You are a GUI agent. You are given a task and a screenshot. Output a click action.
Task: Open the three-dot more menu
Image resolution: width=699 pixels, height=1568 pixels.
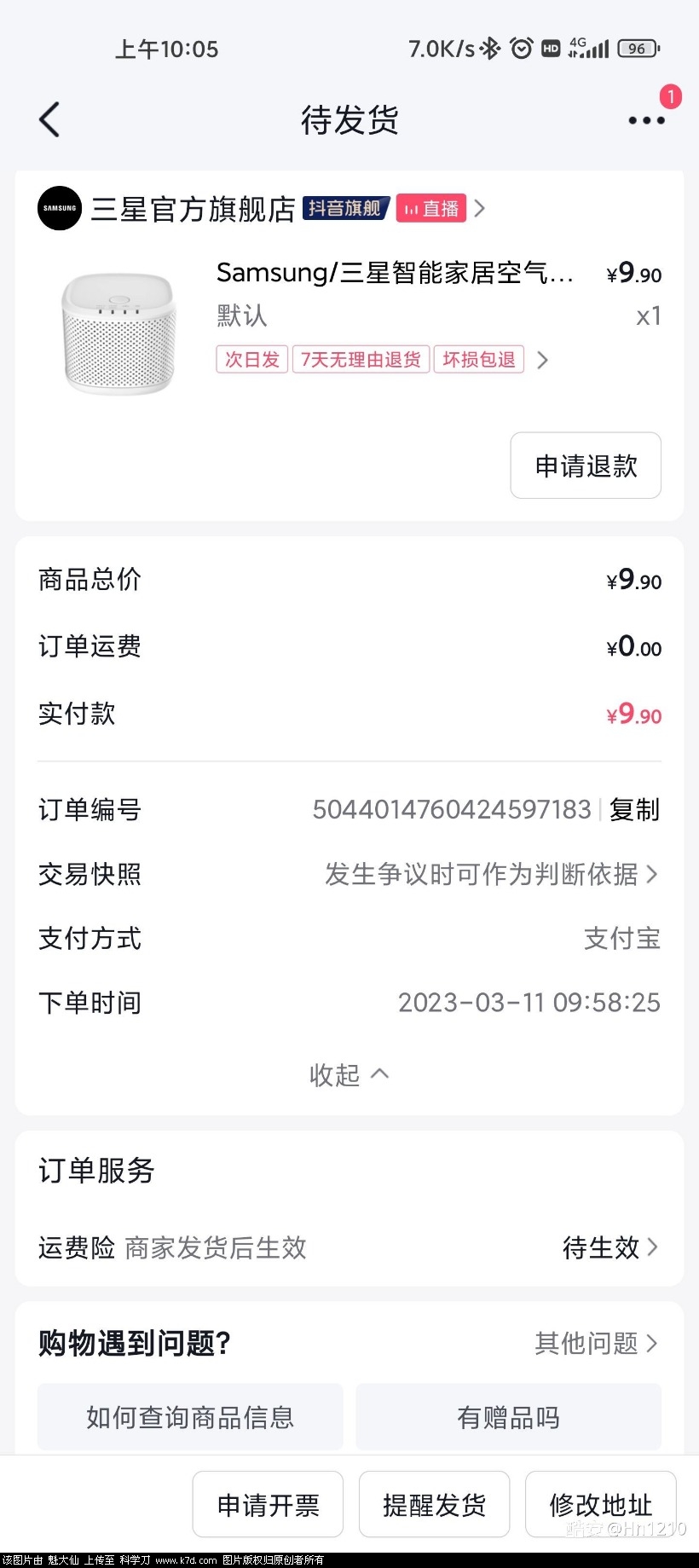646,120
